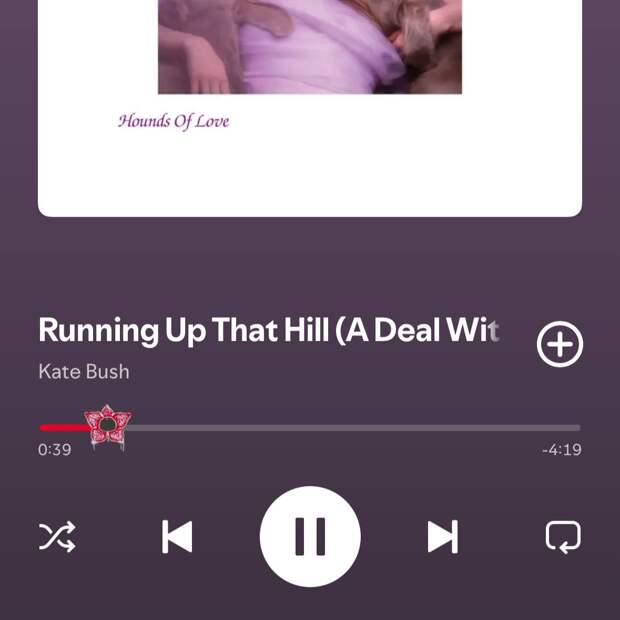Go back to the previous track

tap(177, 537)
